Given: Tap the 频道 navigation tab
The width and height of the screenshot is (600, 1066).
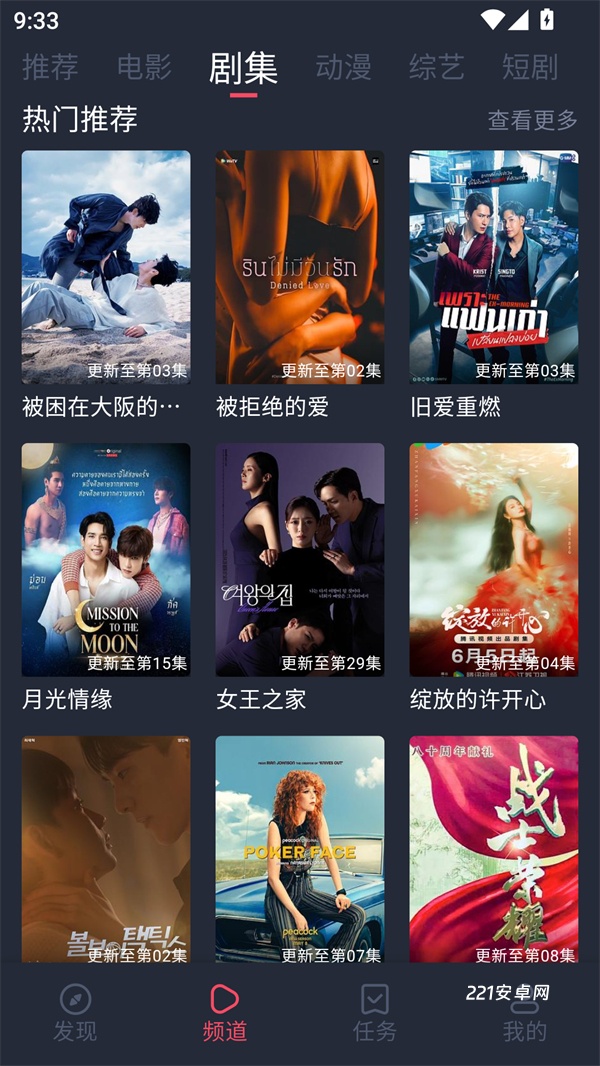Looking at the screenshot, I should 224,1012.
